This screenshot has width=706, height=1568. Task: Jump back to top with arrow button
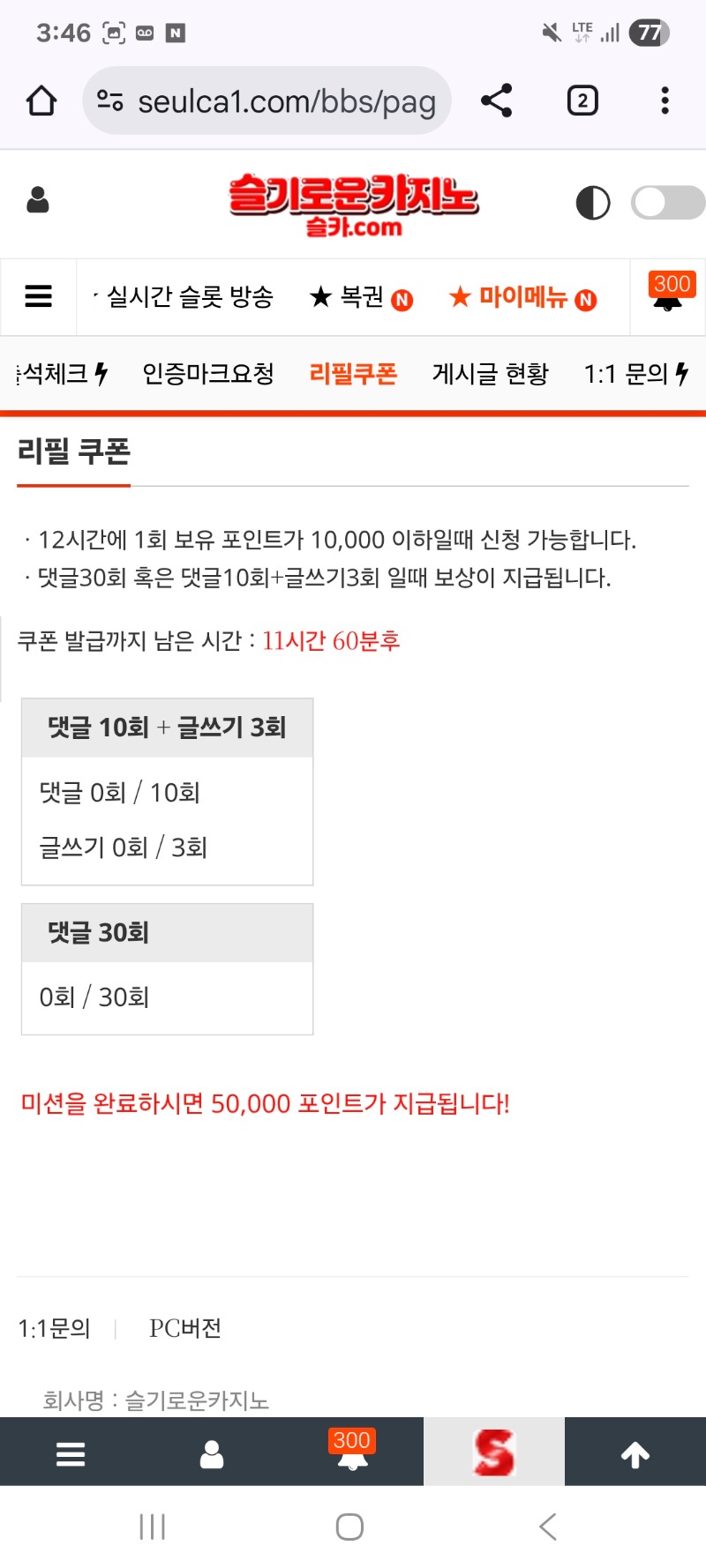coord(635,1454)
